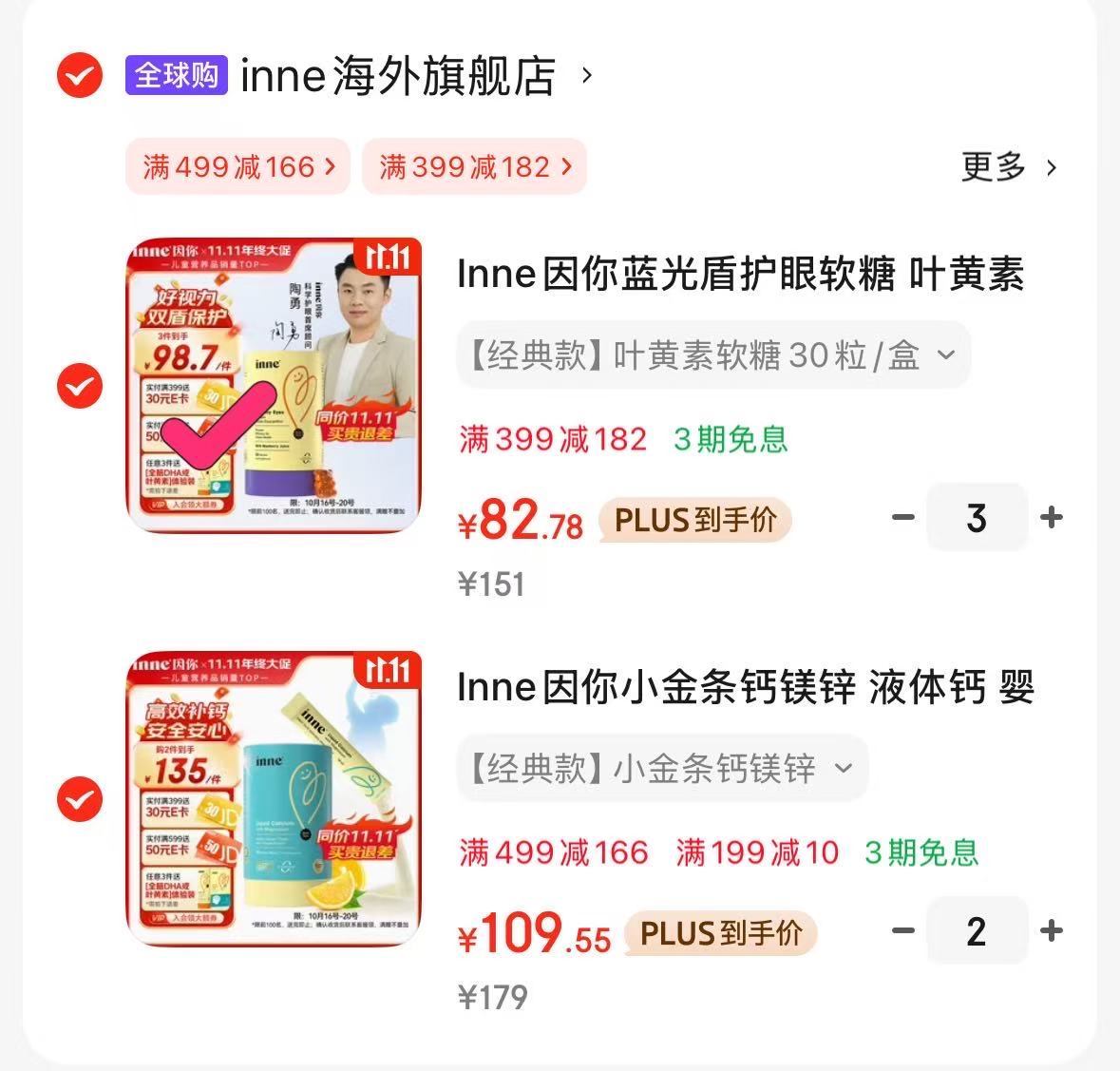Open the 蓝光盾护眼软糖 product image
1120x1071 pixels.
274,386
